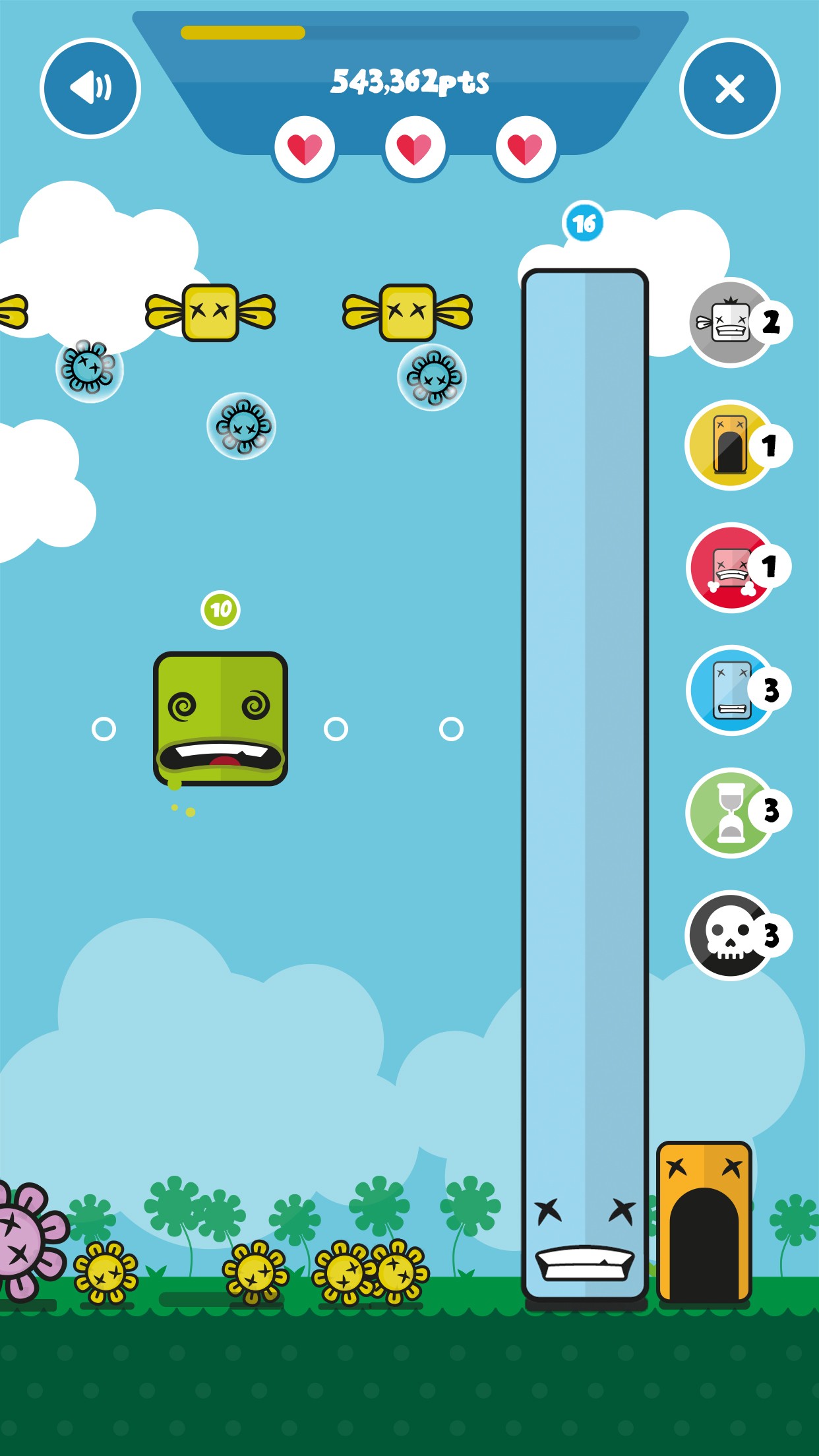Trigger the skull power-up

pos(730,935)
